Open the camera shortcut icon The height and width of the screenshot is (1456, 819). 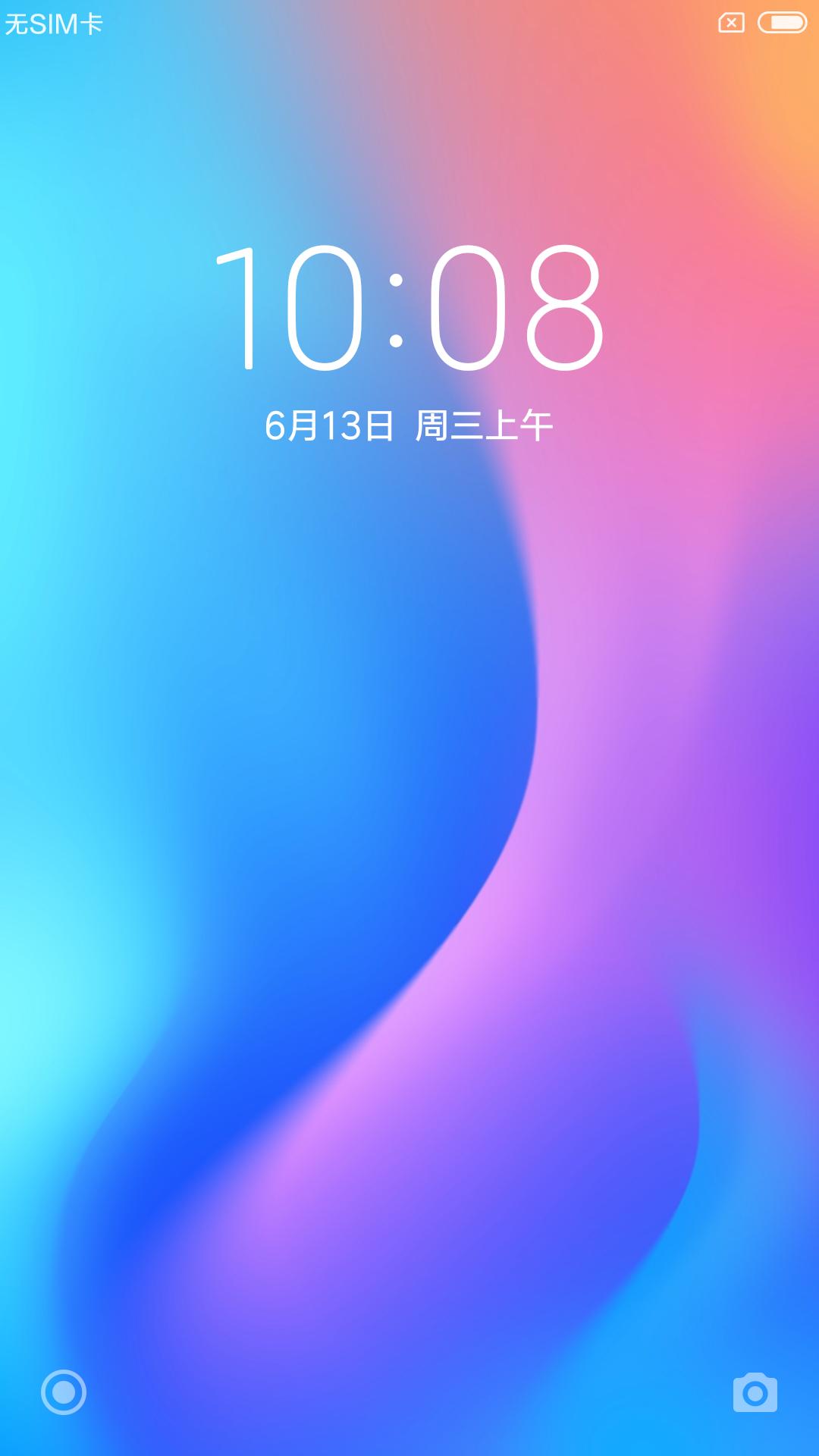(x=755, y=1392)
